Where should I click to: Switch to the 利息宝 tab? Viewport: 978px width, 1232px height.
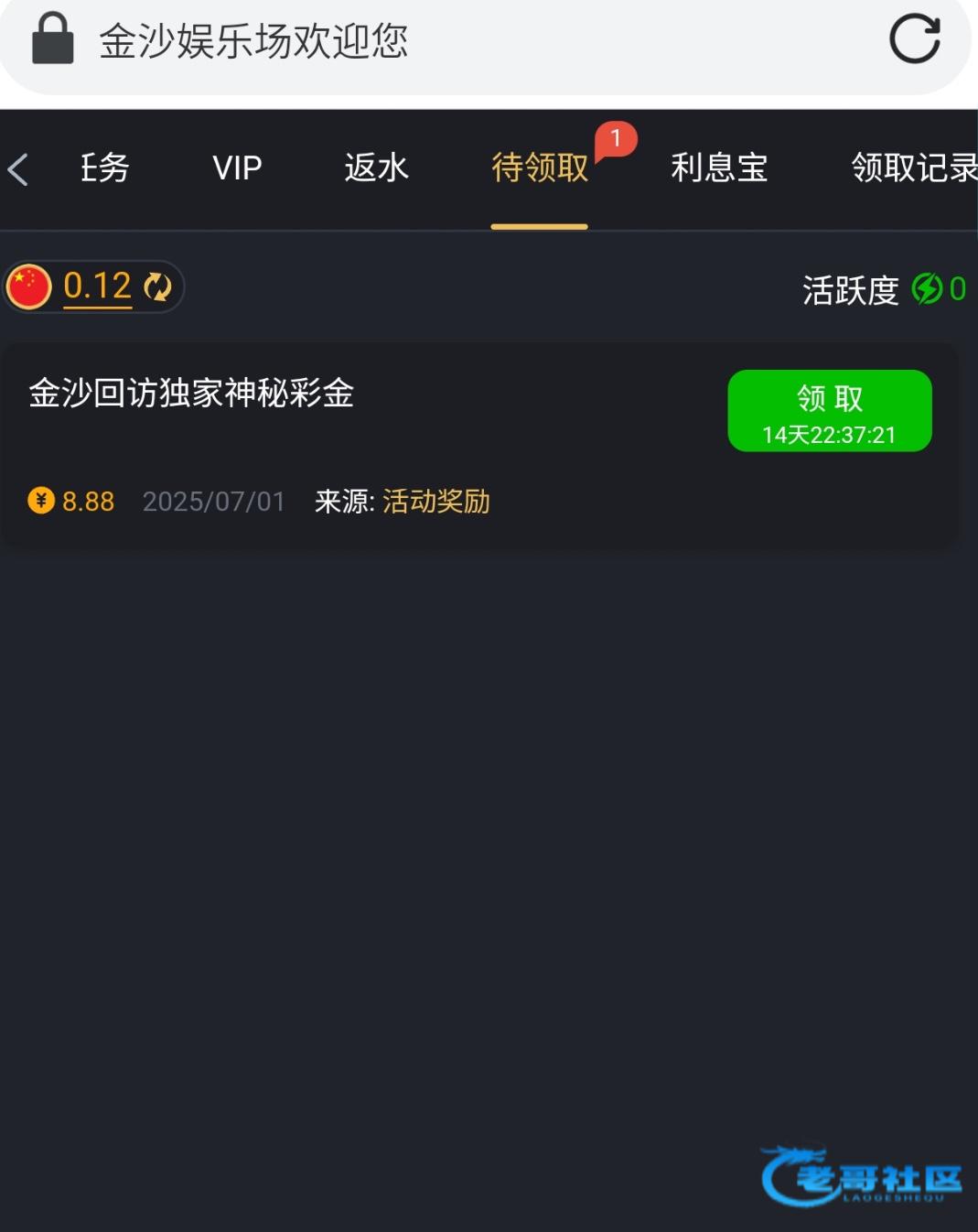[x=719, y=168]
